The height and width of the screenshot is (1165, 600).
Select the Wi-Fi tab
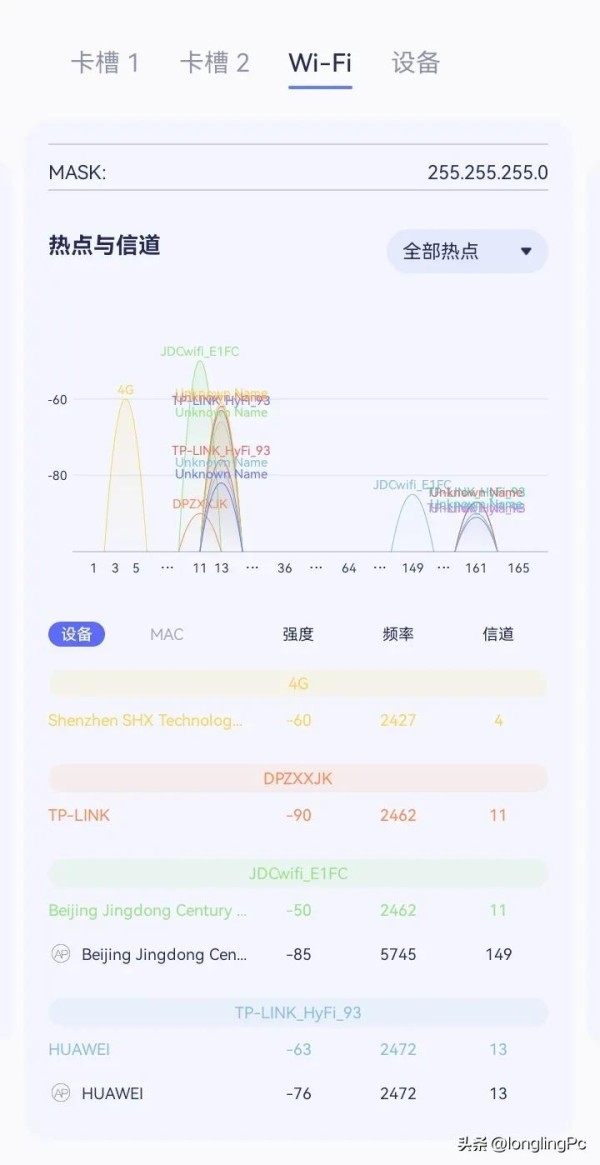click(x=320, y=63)
